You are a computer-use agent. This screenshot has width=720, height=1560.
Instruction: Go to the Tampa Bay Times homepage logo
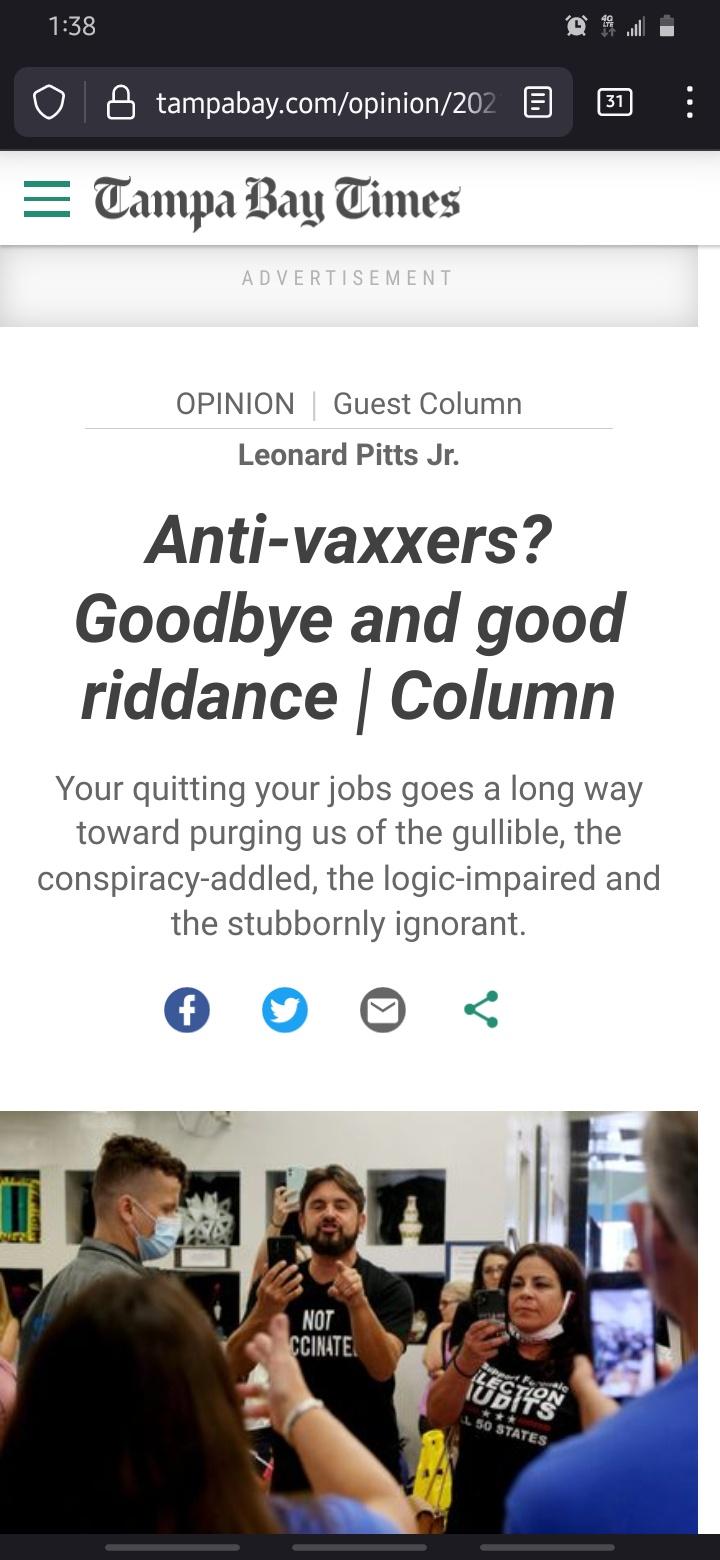click(277, 200)
